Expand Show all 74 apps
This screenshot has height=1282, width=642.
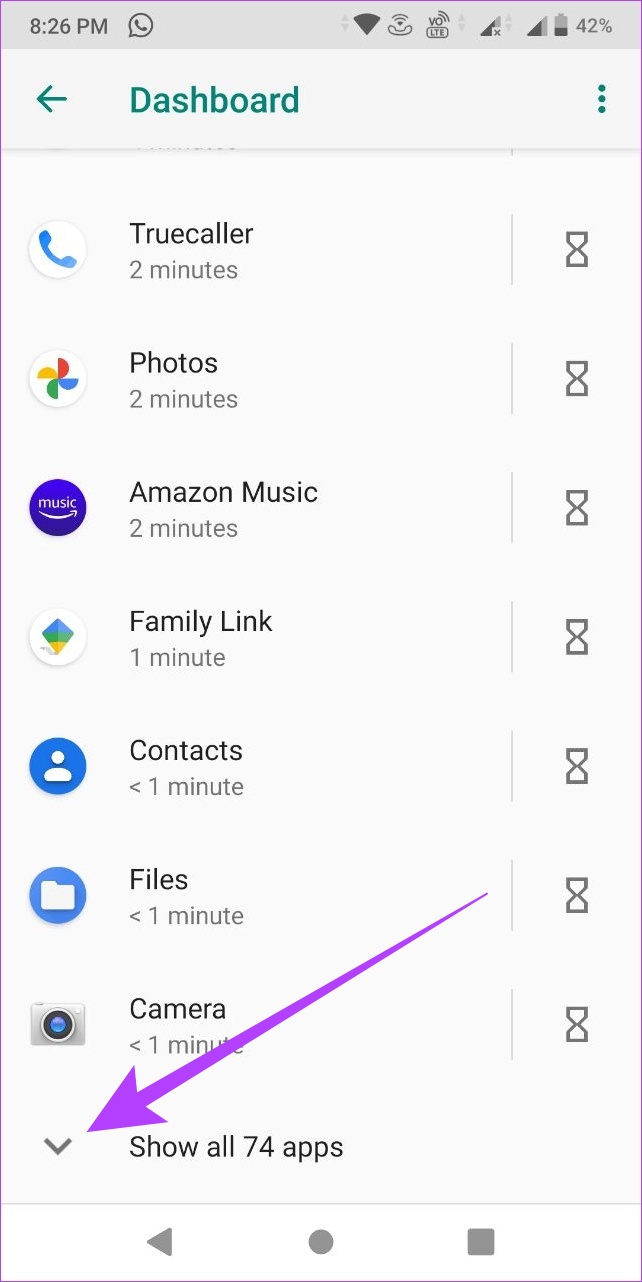point(321,1146)
